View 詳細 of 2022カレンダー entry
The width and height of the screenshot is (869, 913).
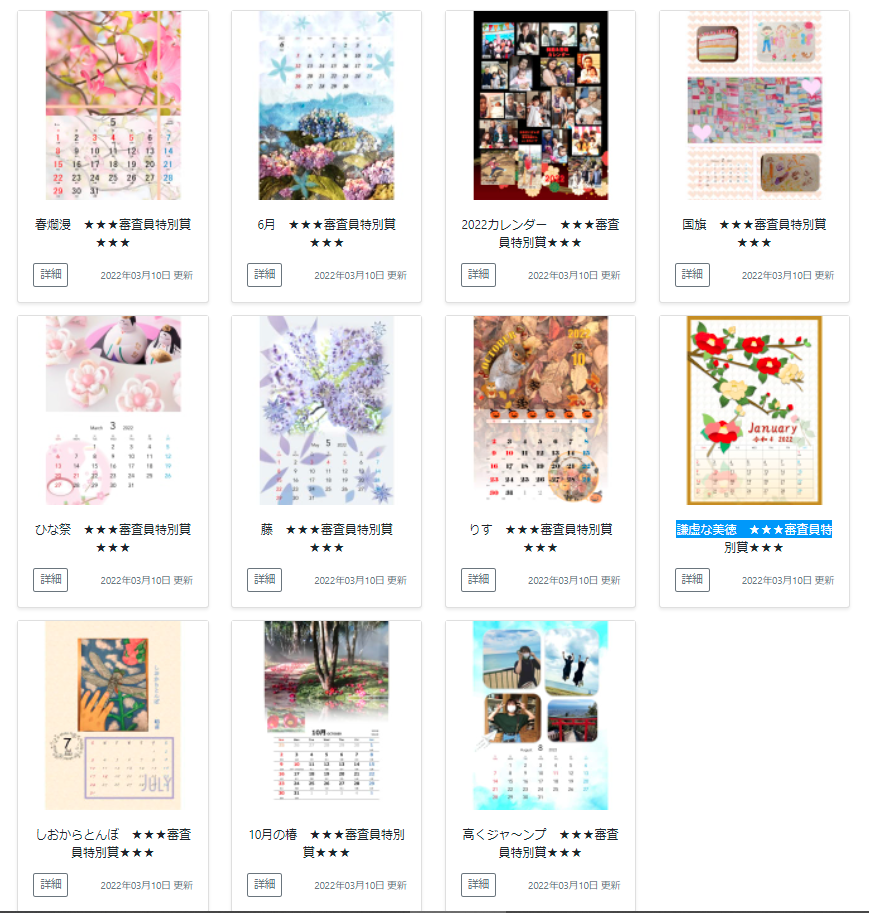pos(478,275)
